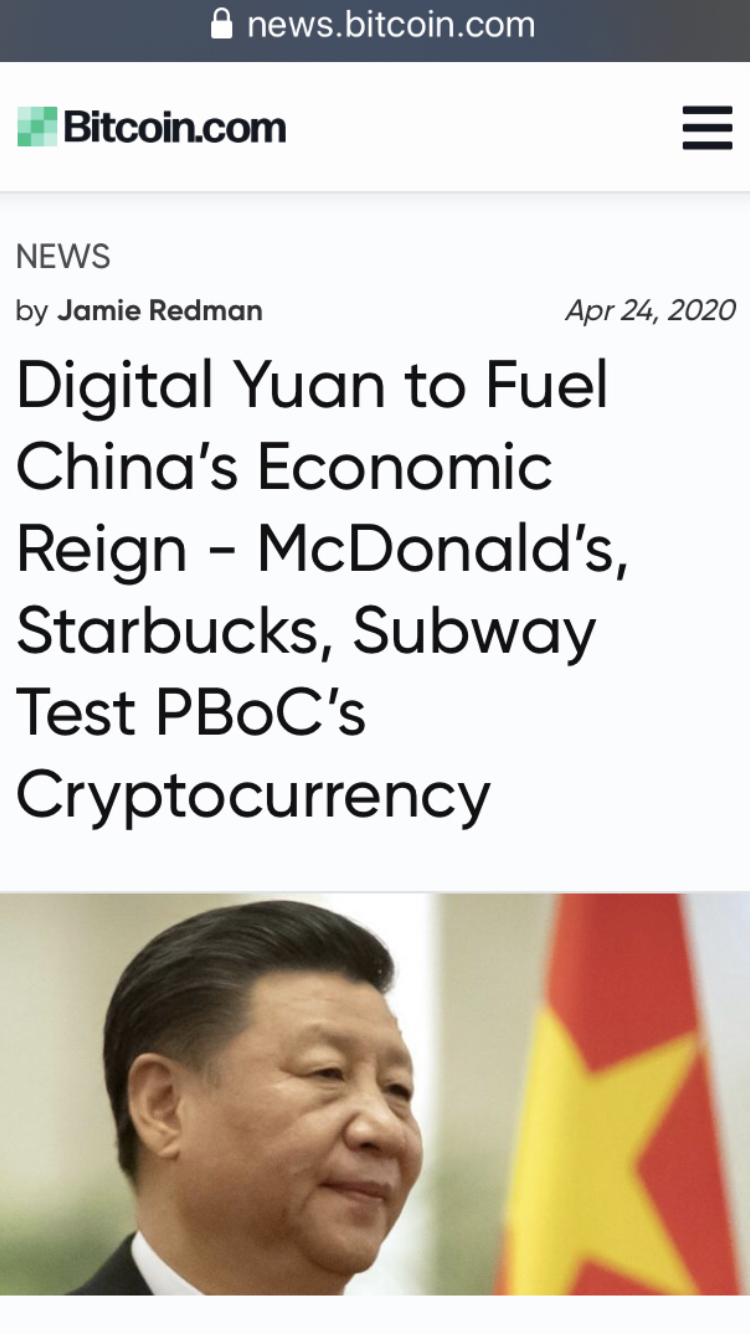The image size is (750, 1334).
Task: Tap the news.bitcoin.com address bar
Action: tap(375, 25)
